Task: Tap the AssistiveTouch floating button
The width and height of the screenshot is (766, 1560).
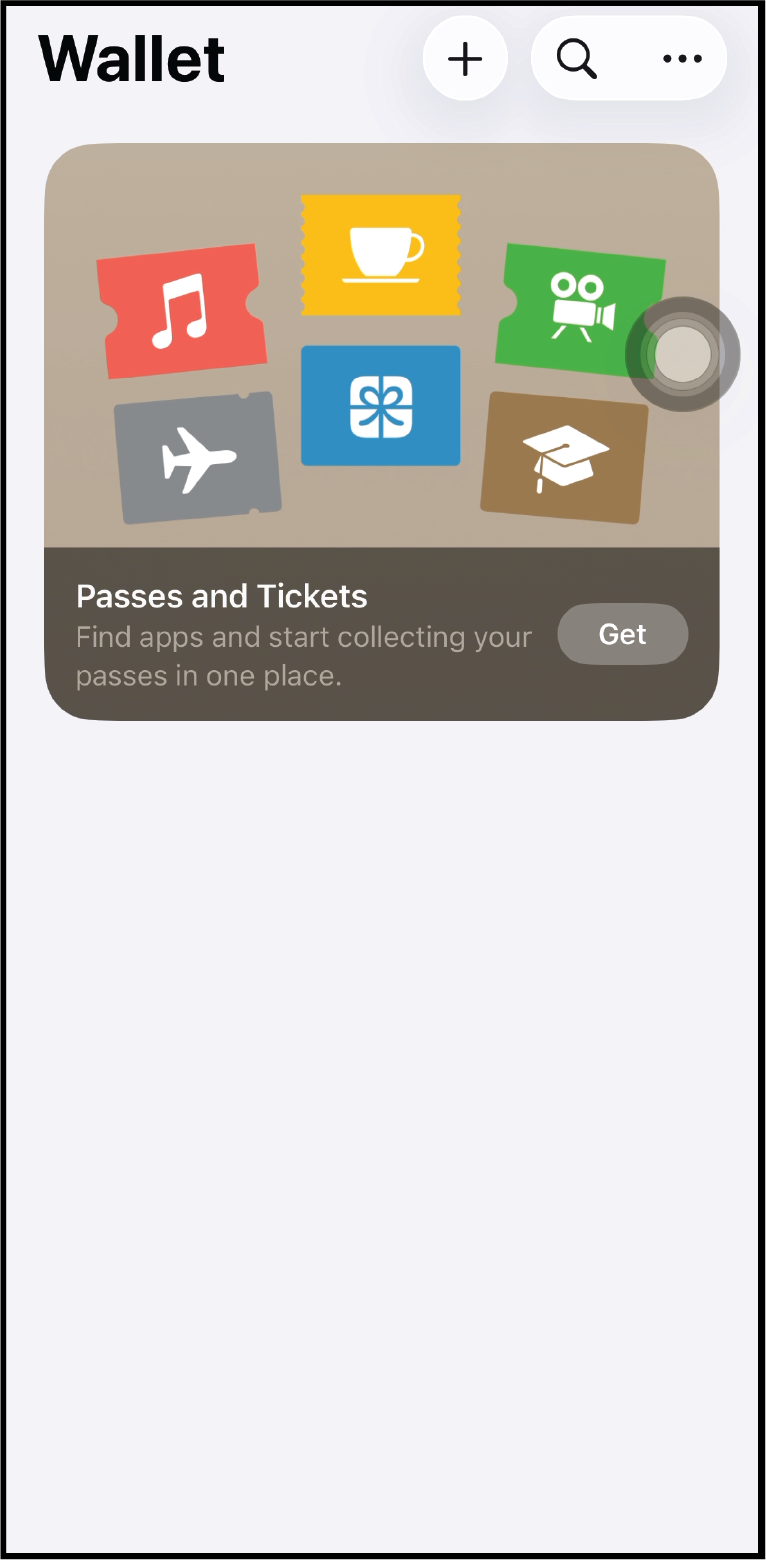Action: coord(683,354)
